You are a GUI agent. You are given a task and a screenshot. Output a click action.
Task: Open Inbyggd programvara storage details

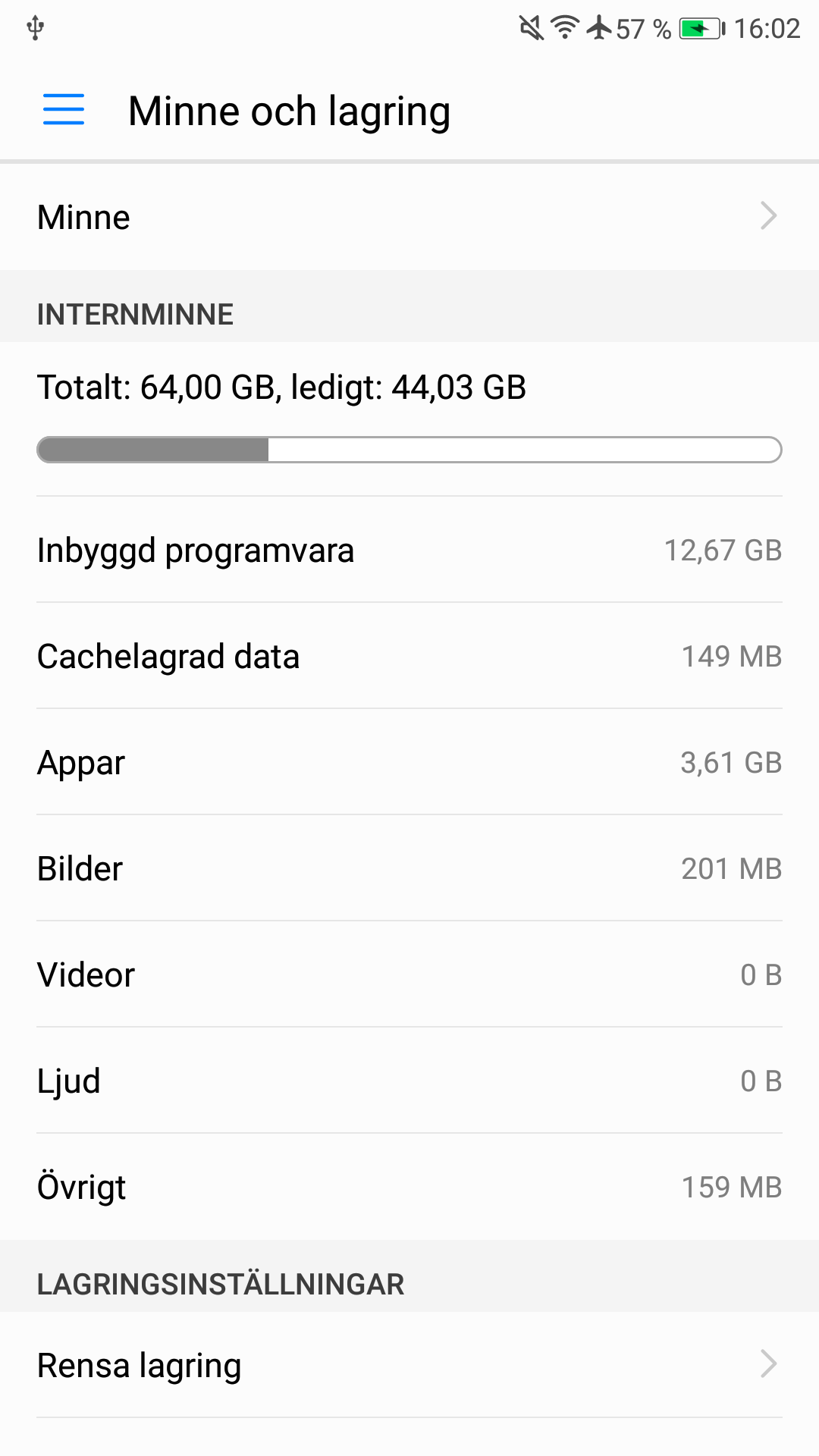point(409,550)
